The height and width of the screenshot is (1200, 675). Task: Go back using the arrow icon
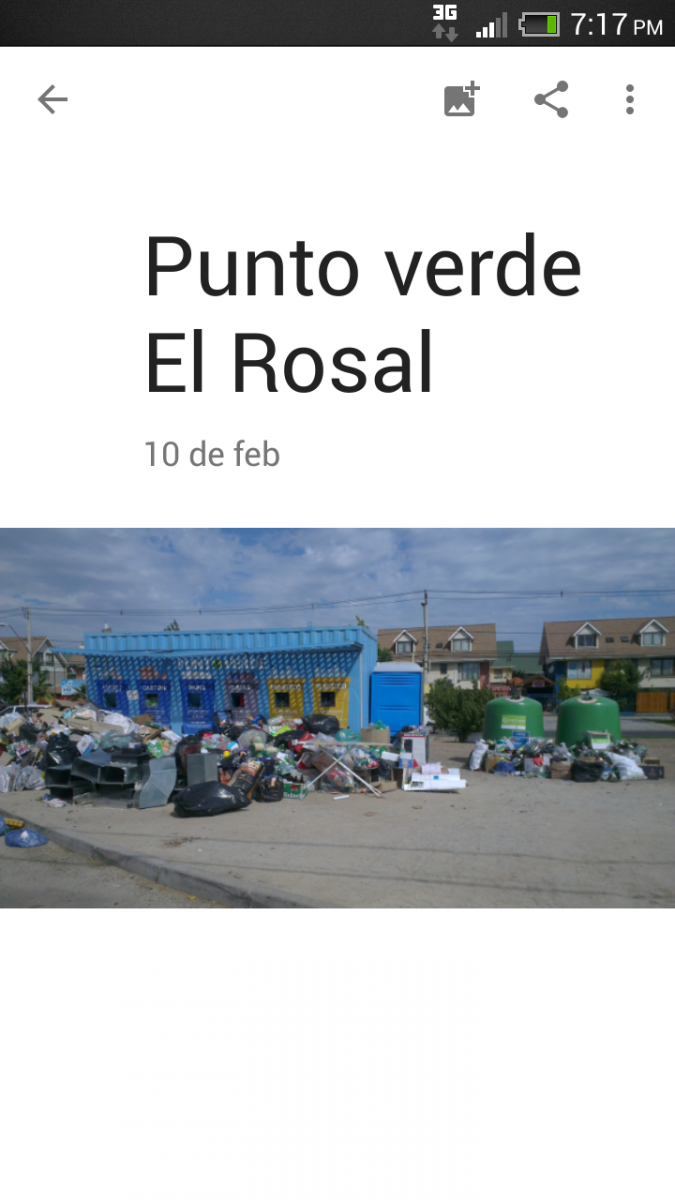52,99
